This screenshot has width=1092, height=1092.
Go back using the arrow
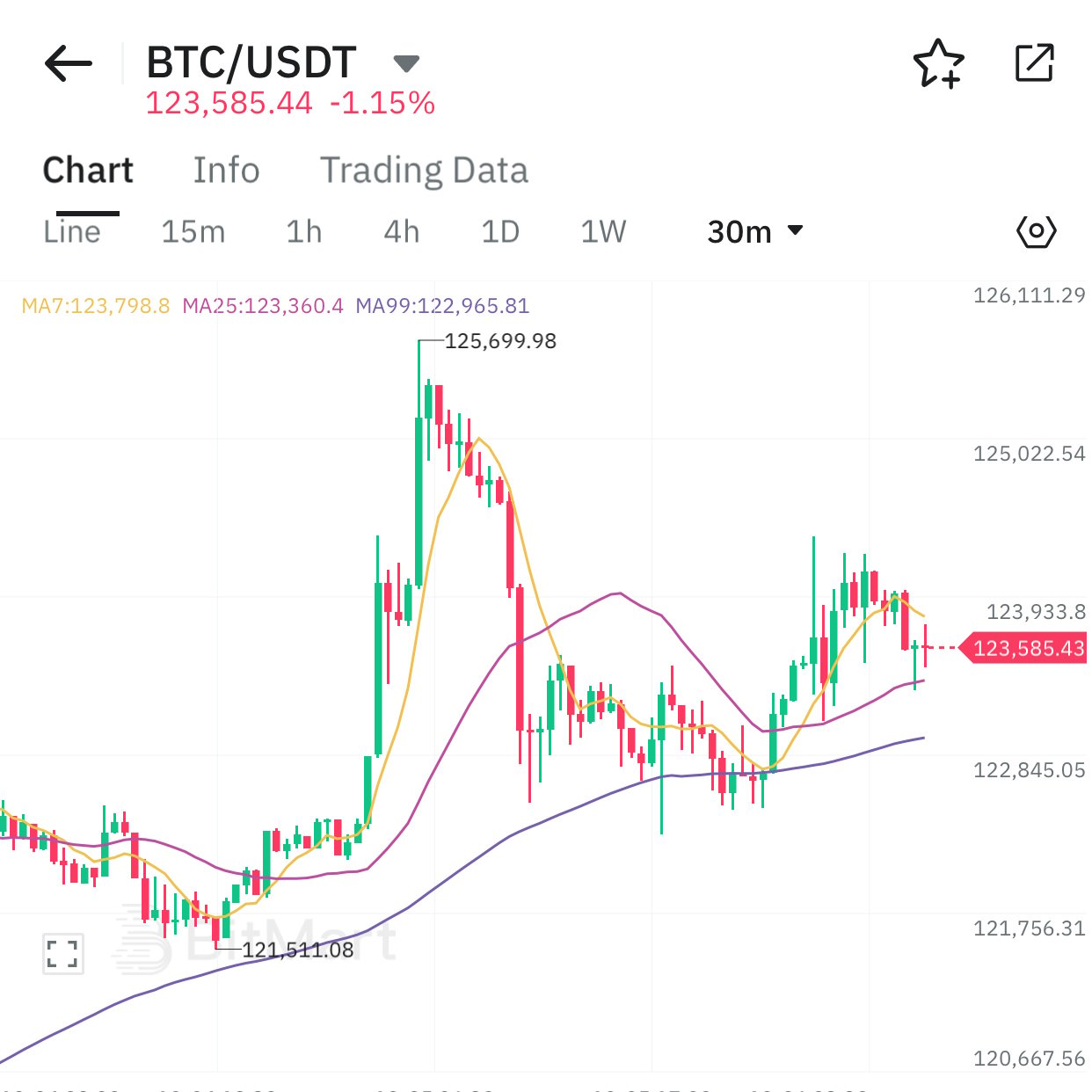pos(69,63)
